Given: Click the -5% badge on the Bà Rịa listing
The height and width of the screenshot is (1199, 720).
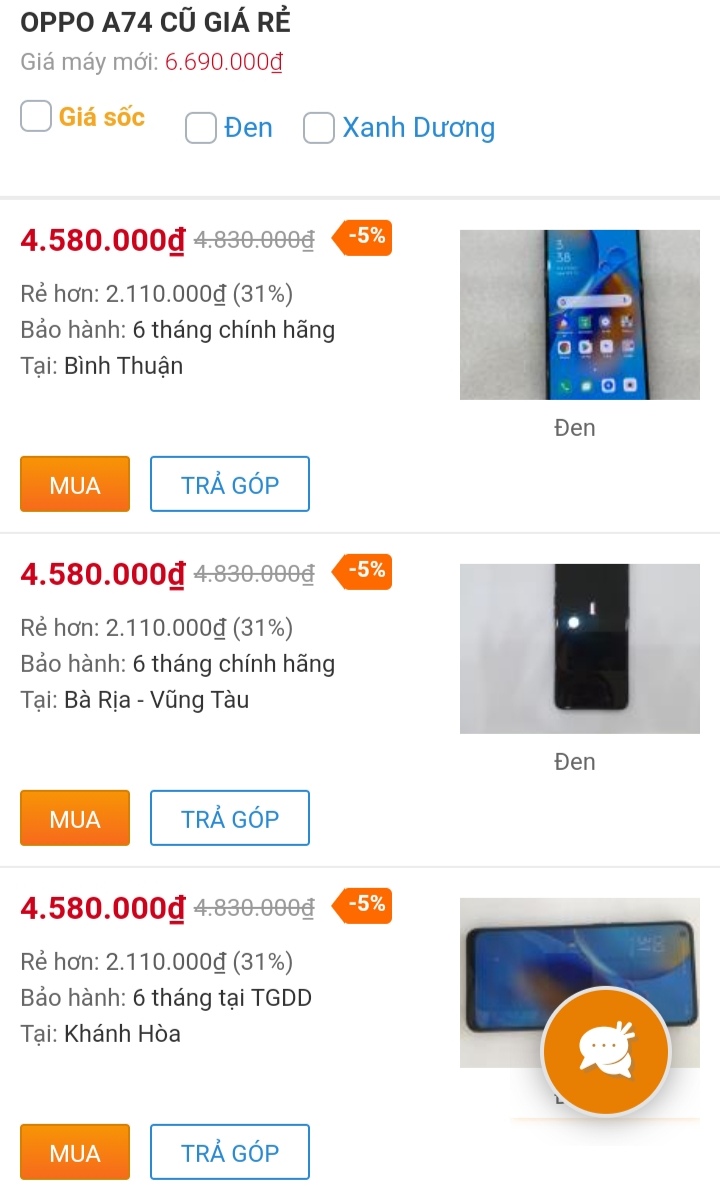Looking at the screenshot, I should (360, 571).
